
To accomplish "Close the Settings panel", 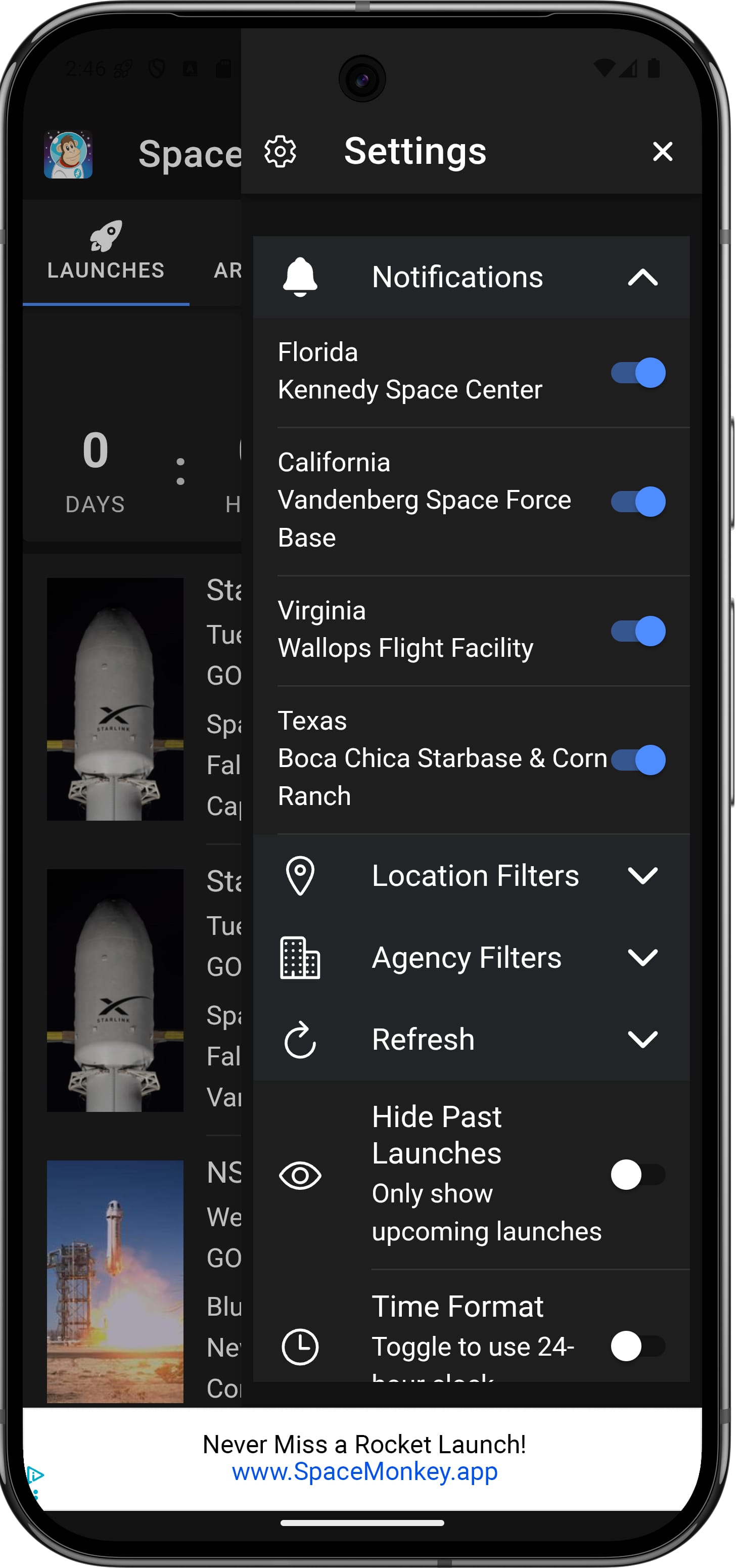I will (x=663, y=152).
